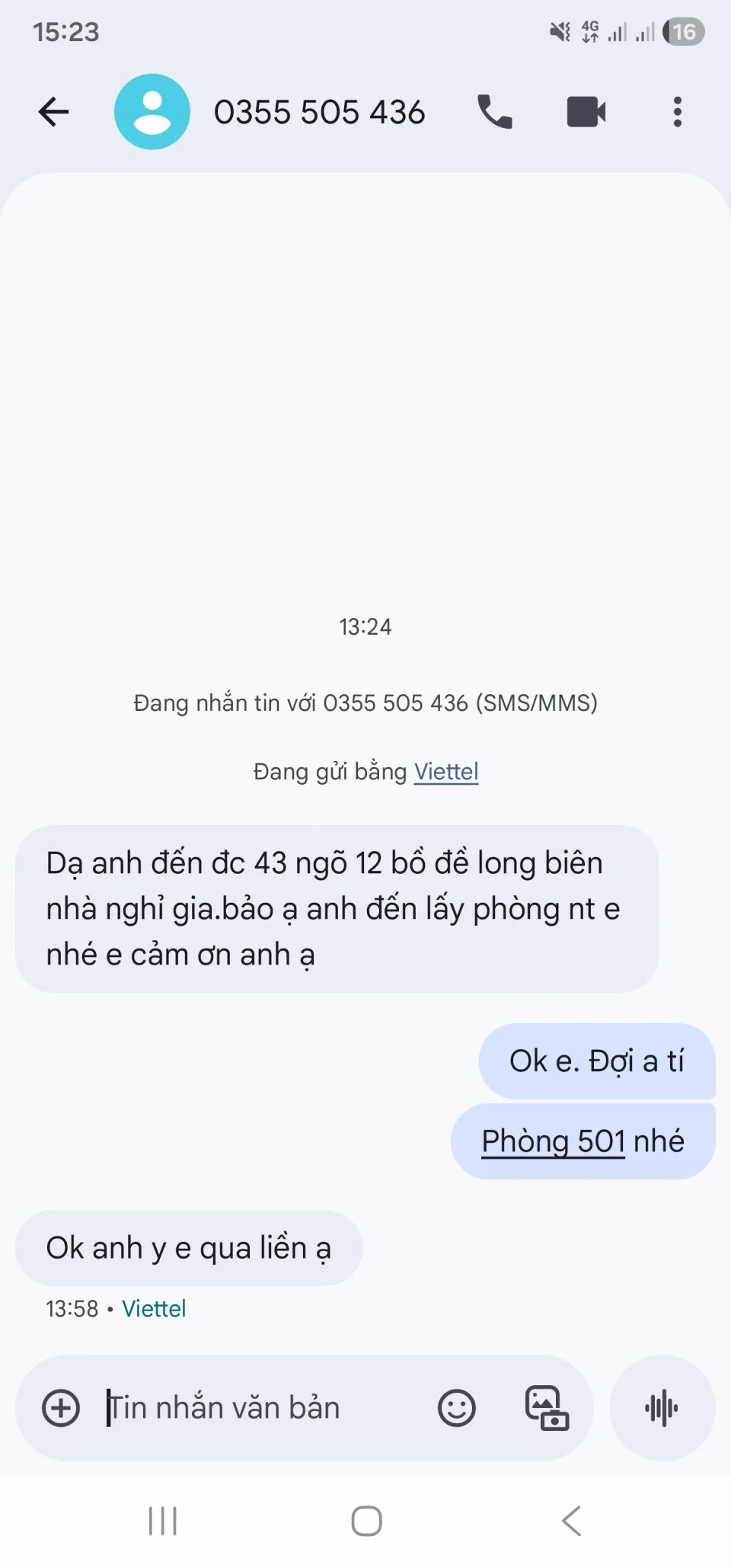Open recent apps from navigation bar
The width and height of the screenshot is (731, 1568).
pos(162,1521)
